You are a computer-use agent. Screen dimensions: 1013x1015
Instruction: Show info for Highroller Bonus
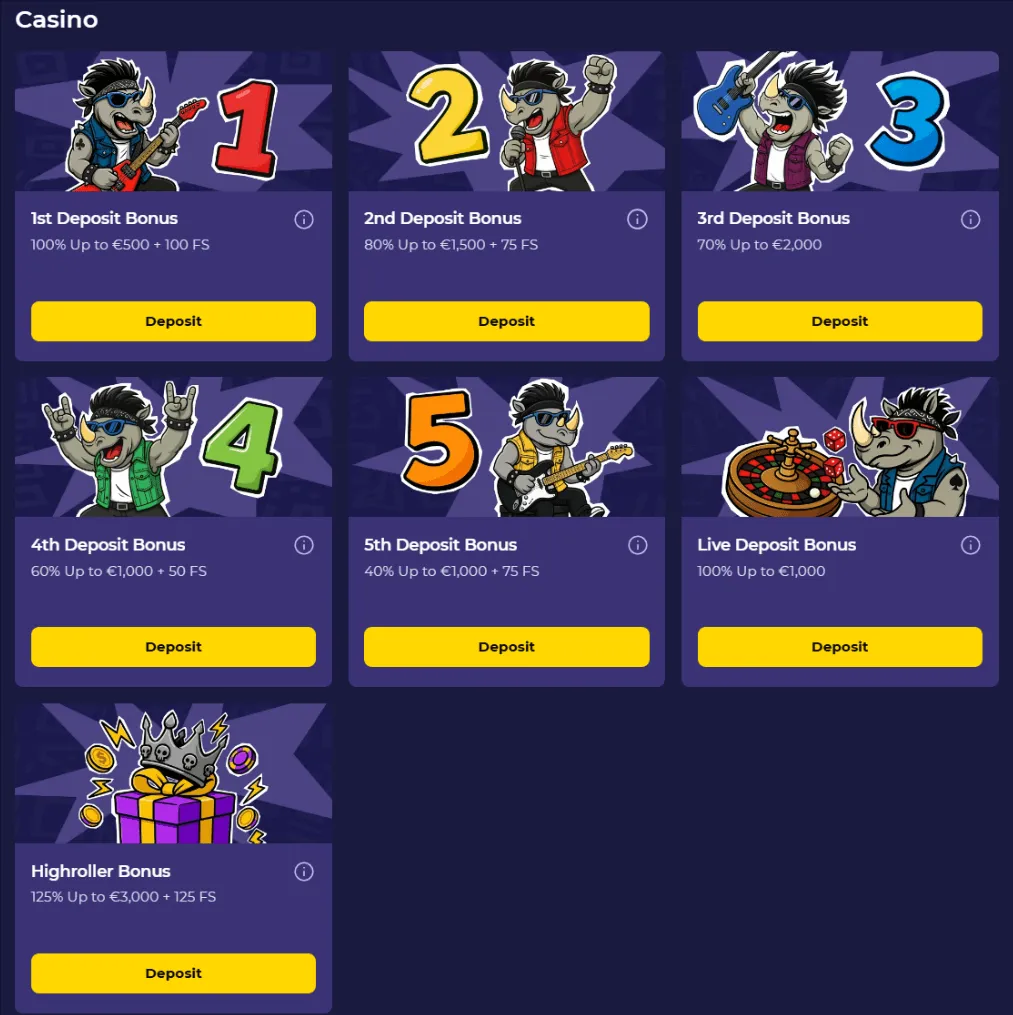tap(304, 872)
